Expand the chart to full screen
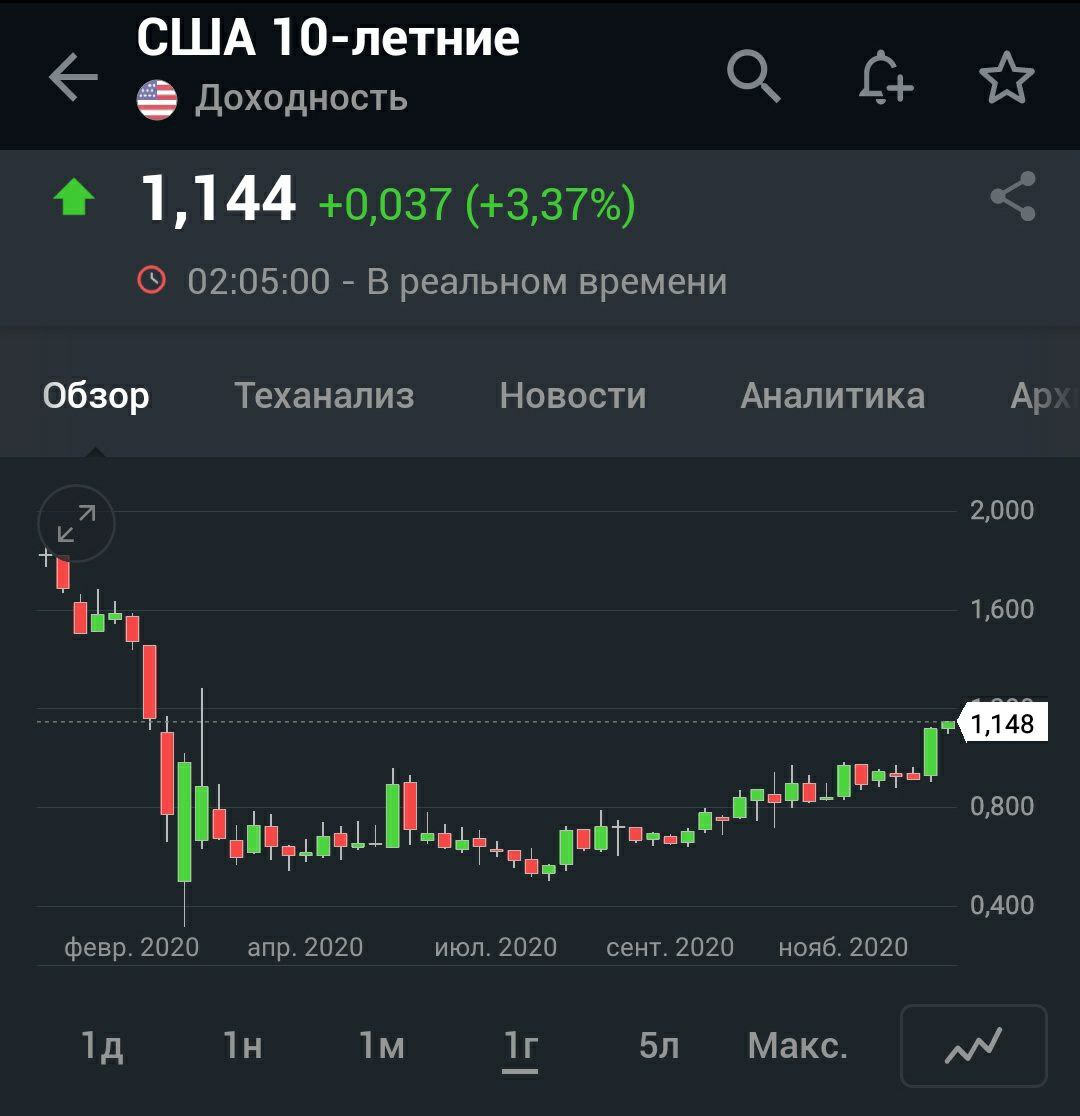1080x1116 pixels. [x=77, y=524]
